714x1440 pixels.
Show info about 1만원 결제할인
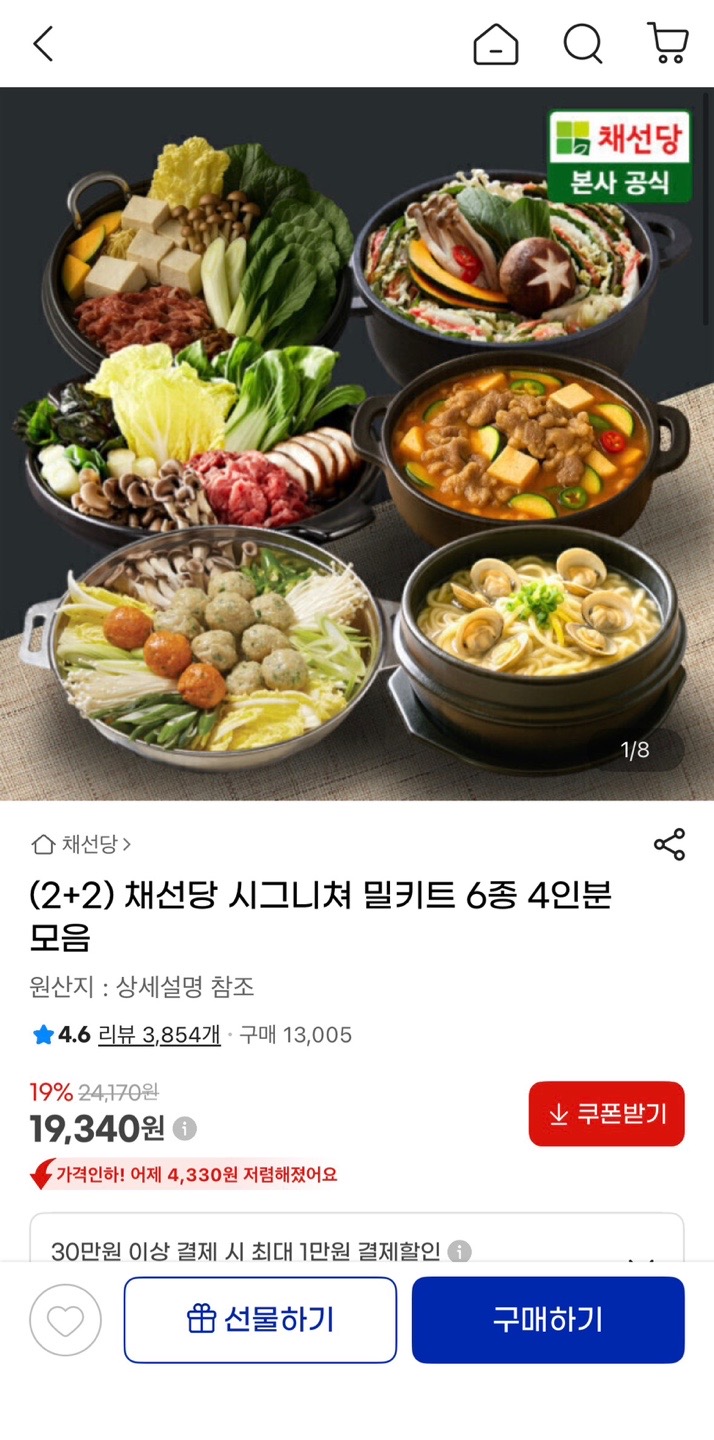459,1251
